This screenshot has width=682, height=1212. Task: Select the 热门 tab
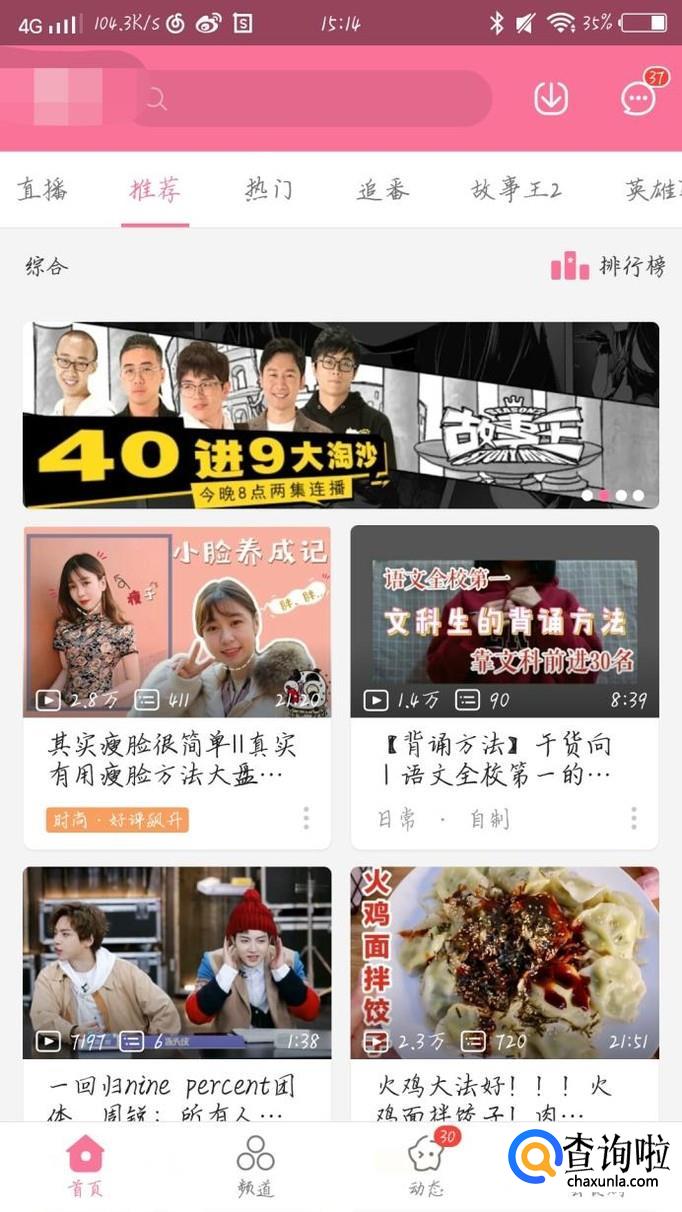[x=269, y=189]
